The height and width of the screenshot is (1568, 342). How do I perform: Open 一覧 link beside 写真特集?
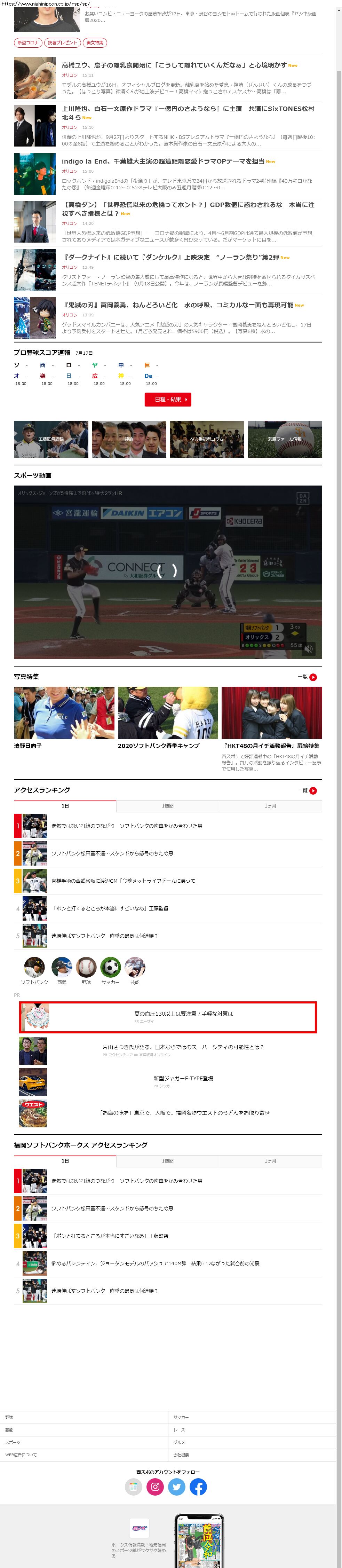(x=307, y=677)
